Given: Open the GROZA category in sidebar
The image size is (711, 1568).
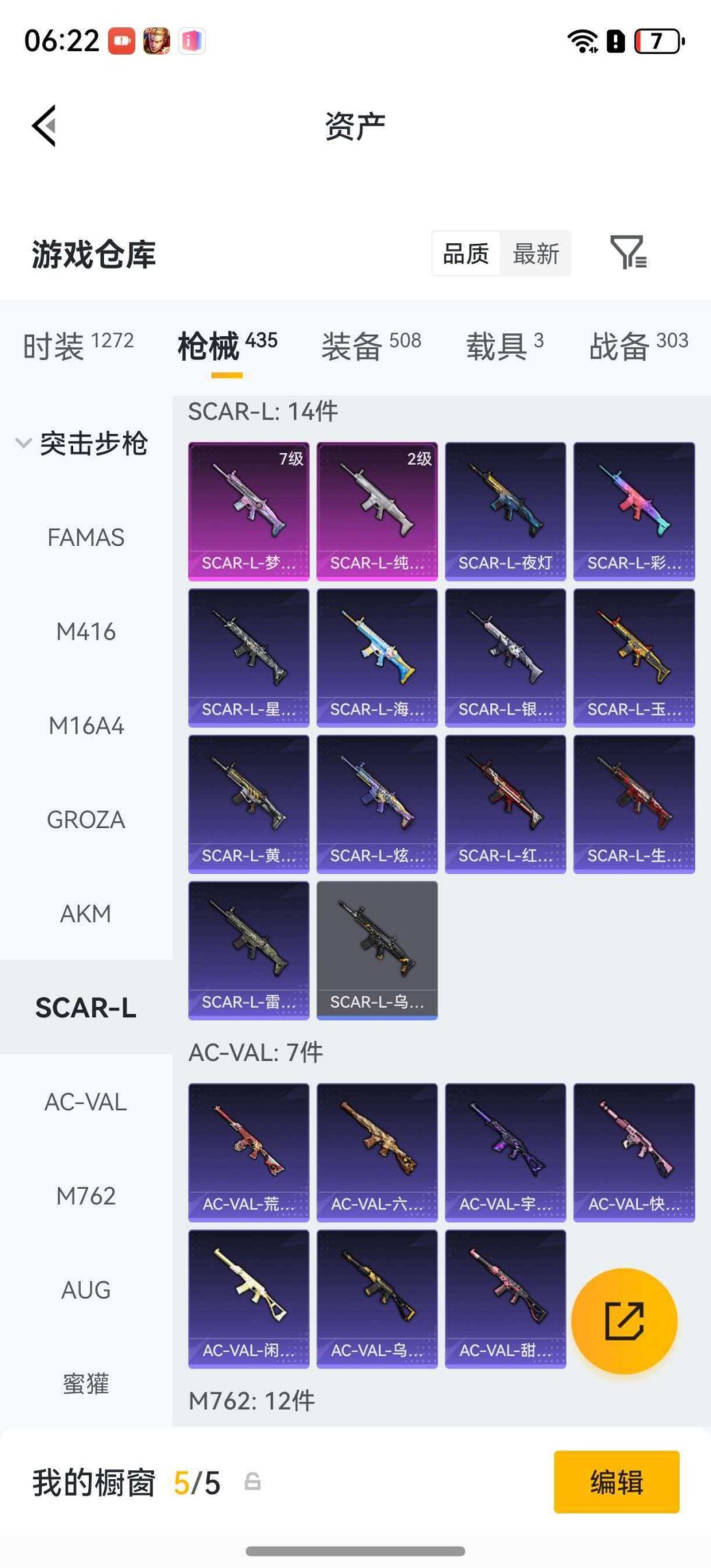Looking at the screenshot, I should (86, 819).
